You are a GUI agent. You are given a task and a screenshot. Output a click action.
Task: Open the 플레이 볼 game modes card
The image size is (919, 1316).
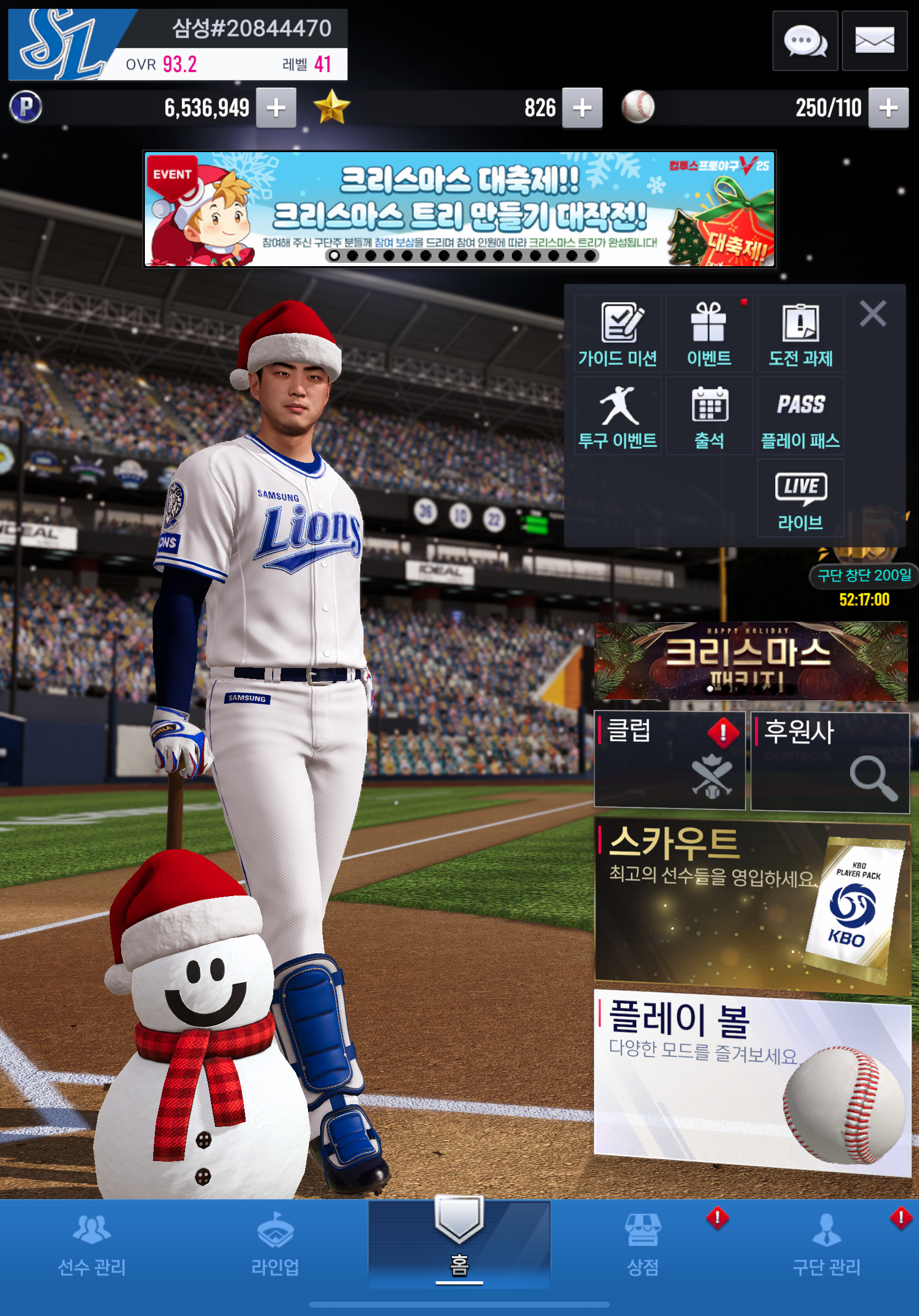click(x=752, y=1081)
